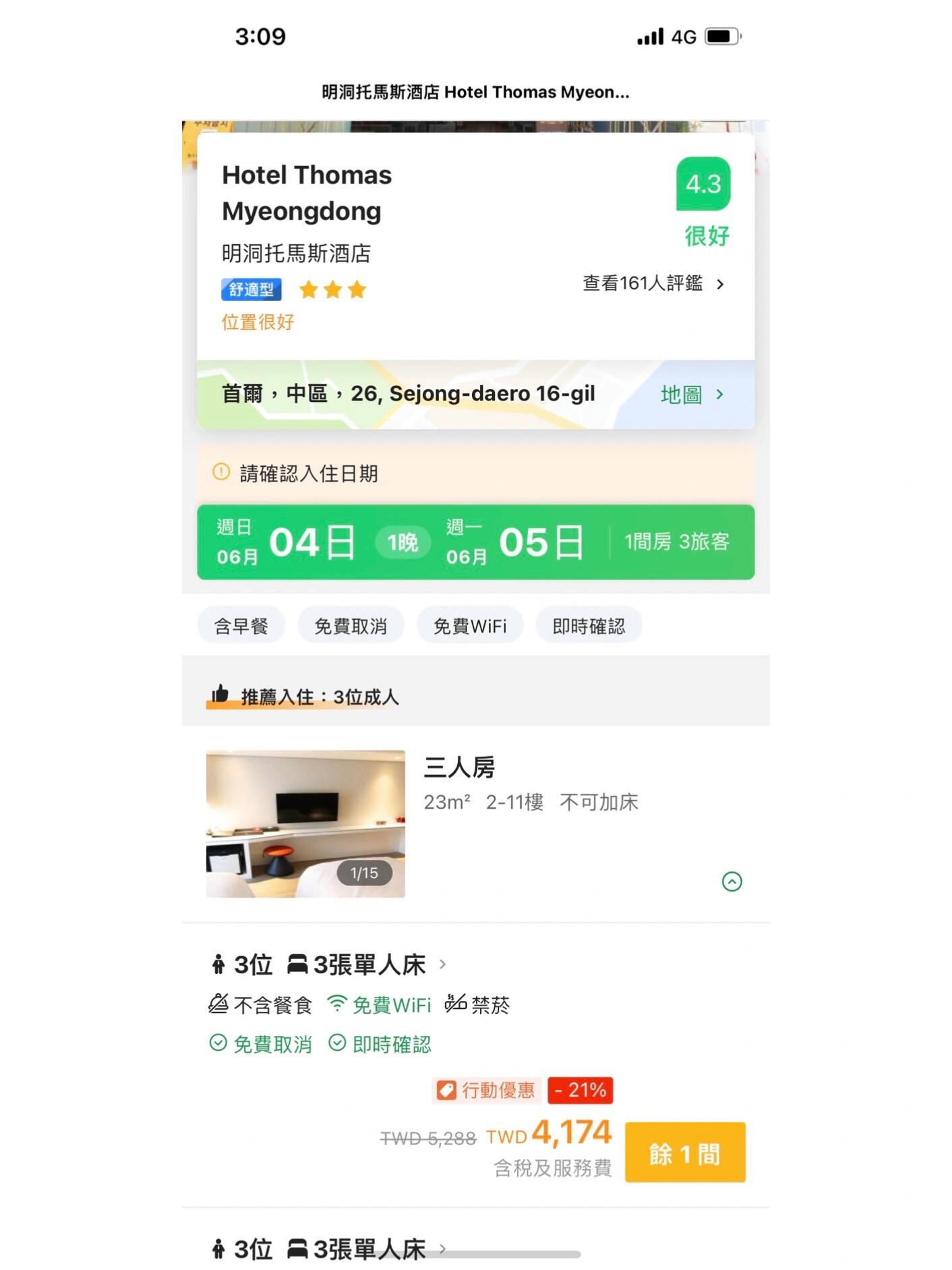952x1270 pixels.
Task: Change the check-in and check-out dates
Action: coord(400,542)
